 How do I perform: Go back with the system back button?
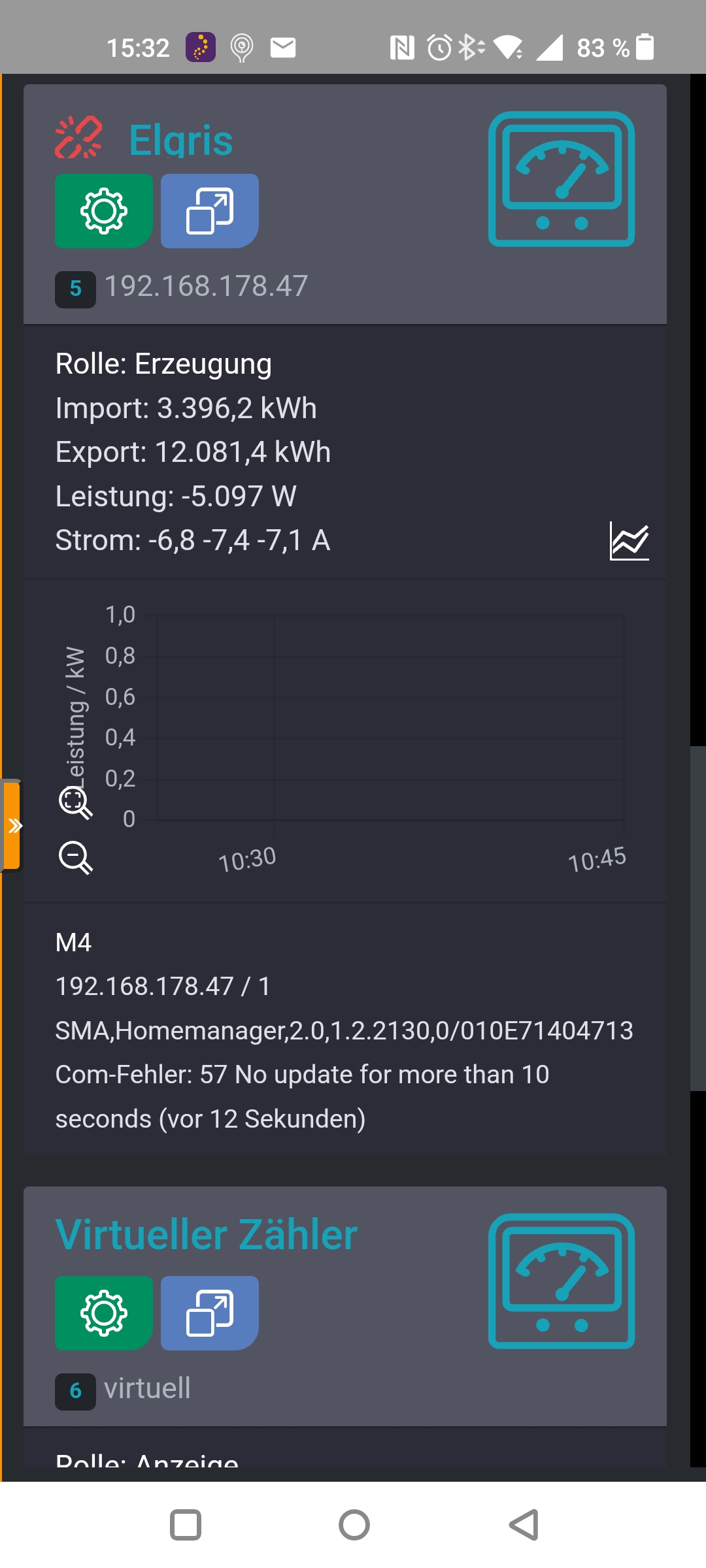524,1525
